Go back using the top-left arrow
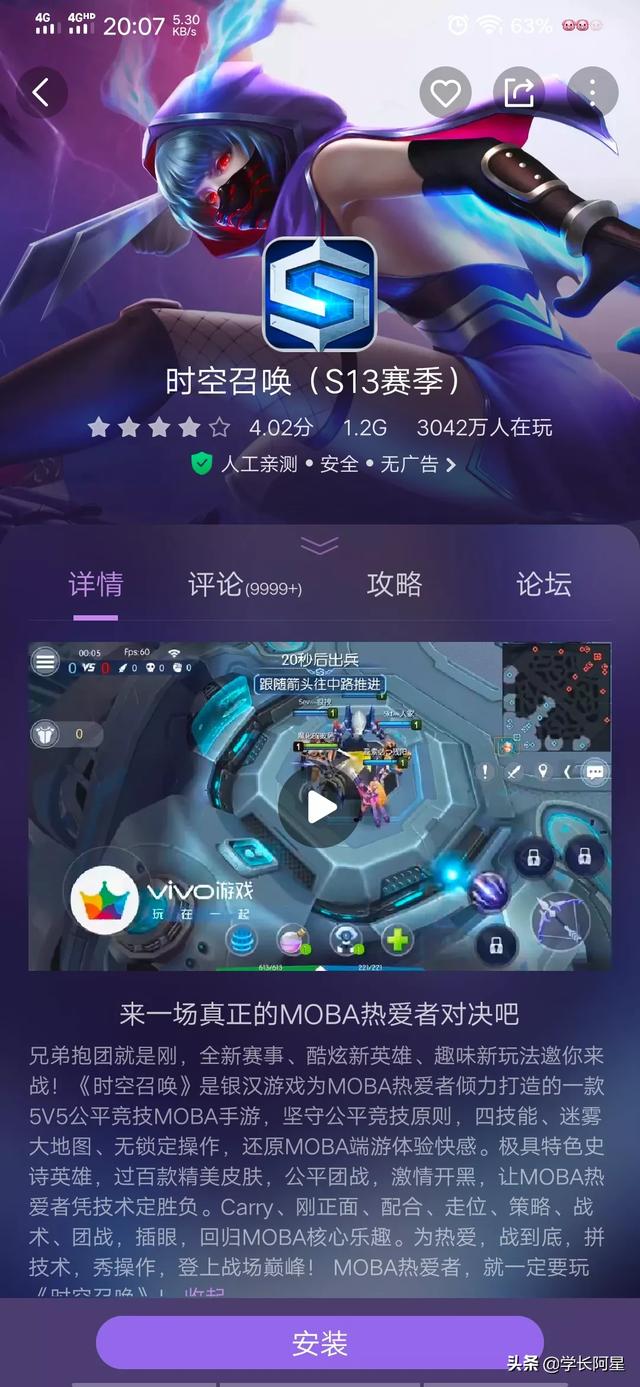 click(41, 93)
